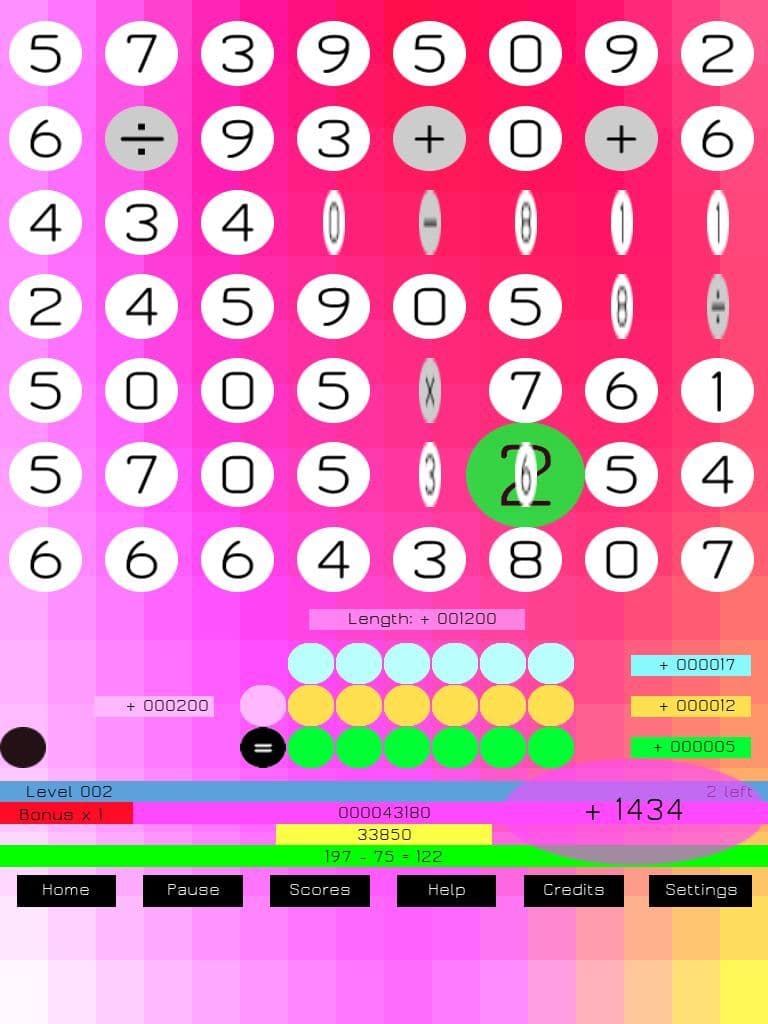
Task: Open game Settings
Action: [x=700, y=890]
